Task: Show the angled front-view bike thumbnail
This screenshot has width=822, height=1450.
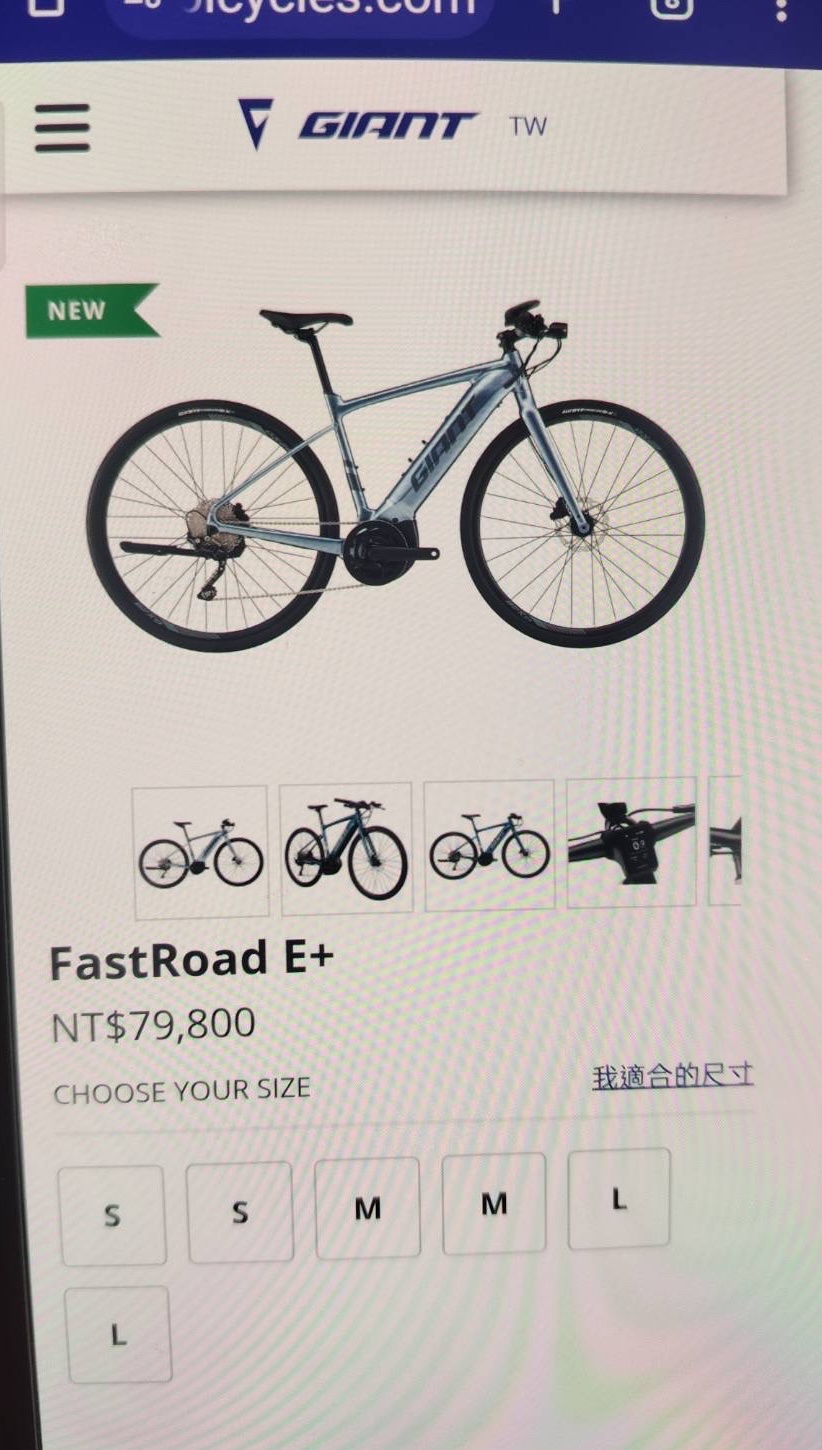Action: point(346,848)
